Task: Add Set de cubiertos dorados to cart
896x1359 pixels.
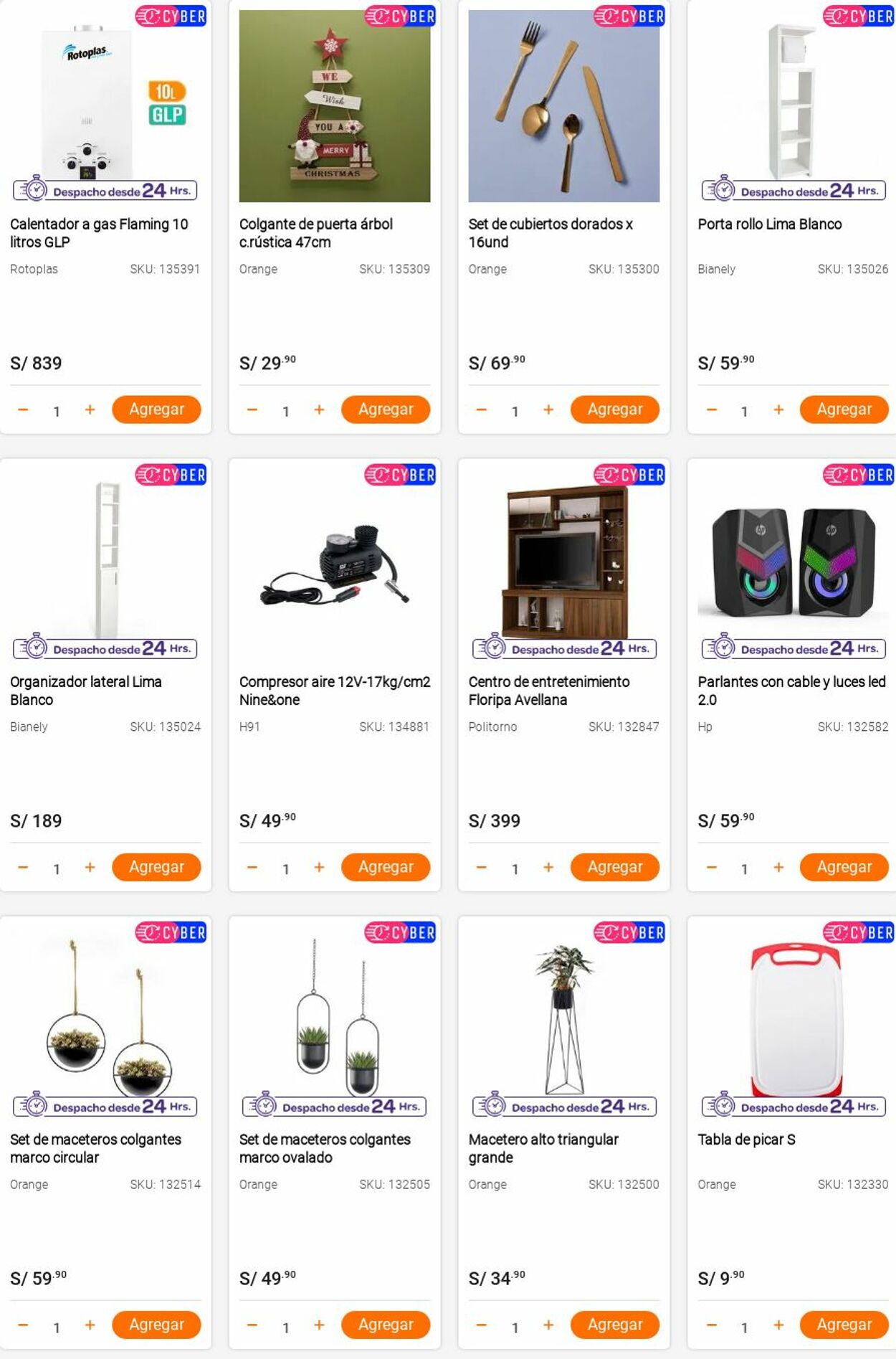Action: click(614, 409)
